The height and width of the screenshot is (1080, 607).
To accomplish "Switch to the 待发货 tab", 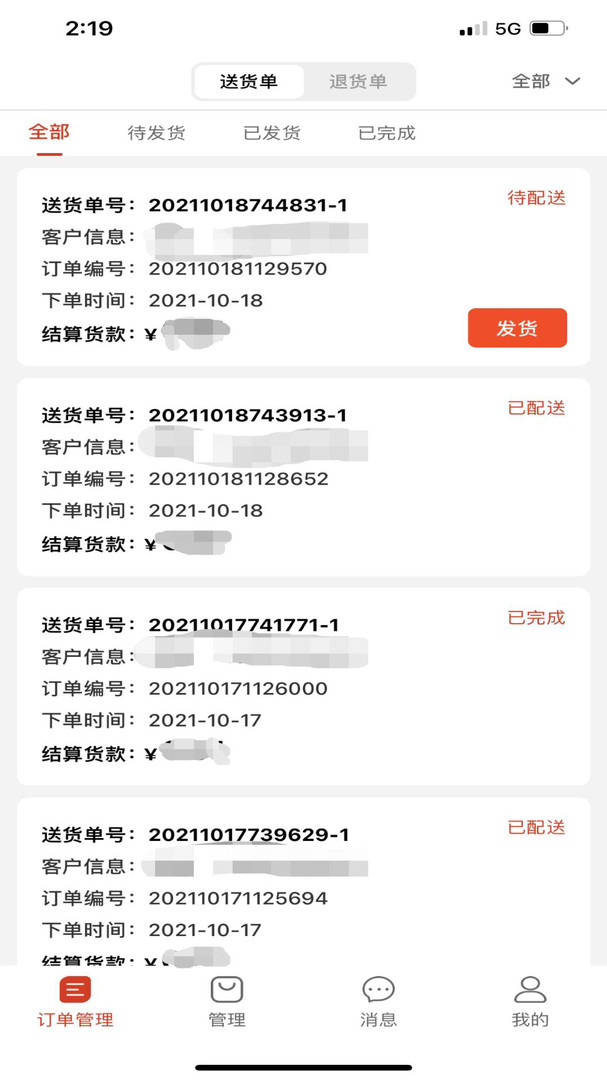I will (156, 133).
